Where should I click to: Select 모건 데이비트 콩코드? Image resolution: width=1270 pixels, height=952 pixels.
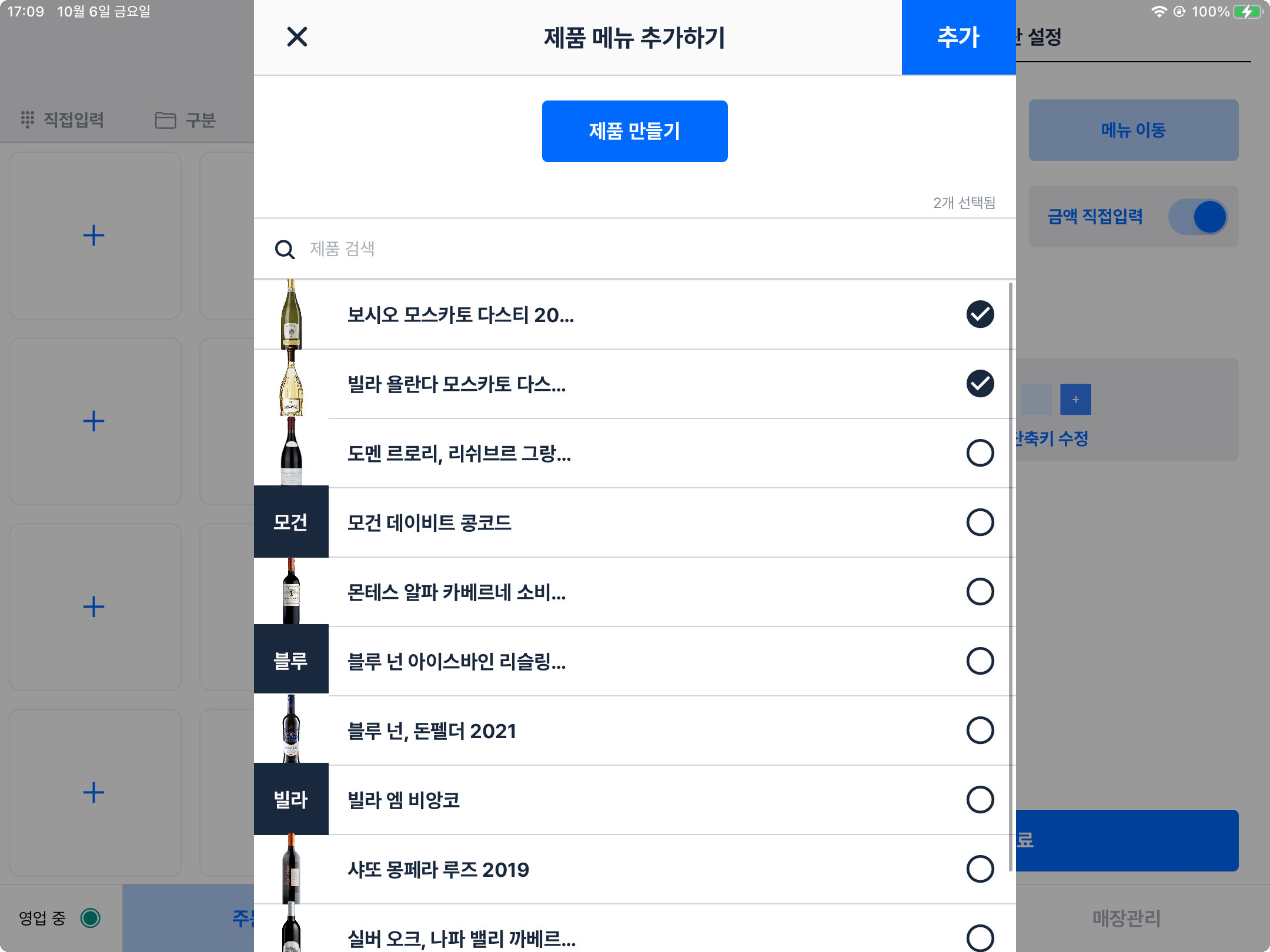point(980,522)
